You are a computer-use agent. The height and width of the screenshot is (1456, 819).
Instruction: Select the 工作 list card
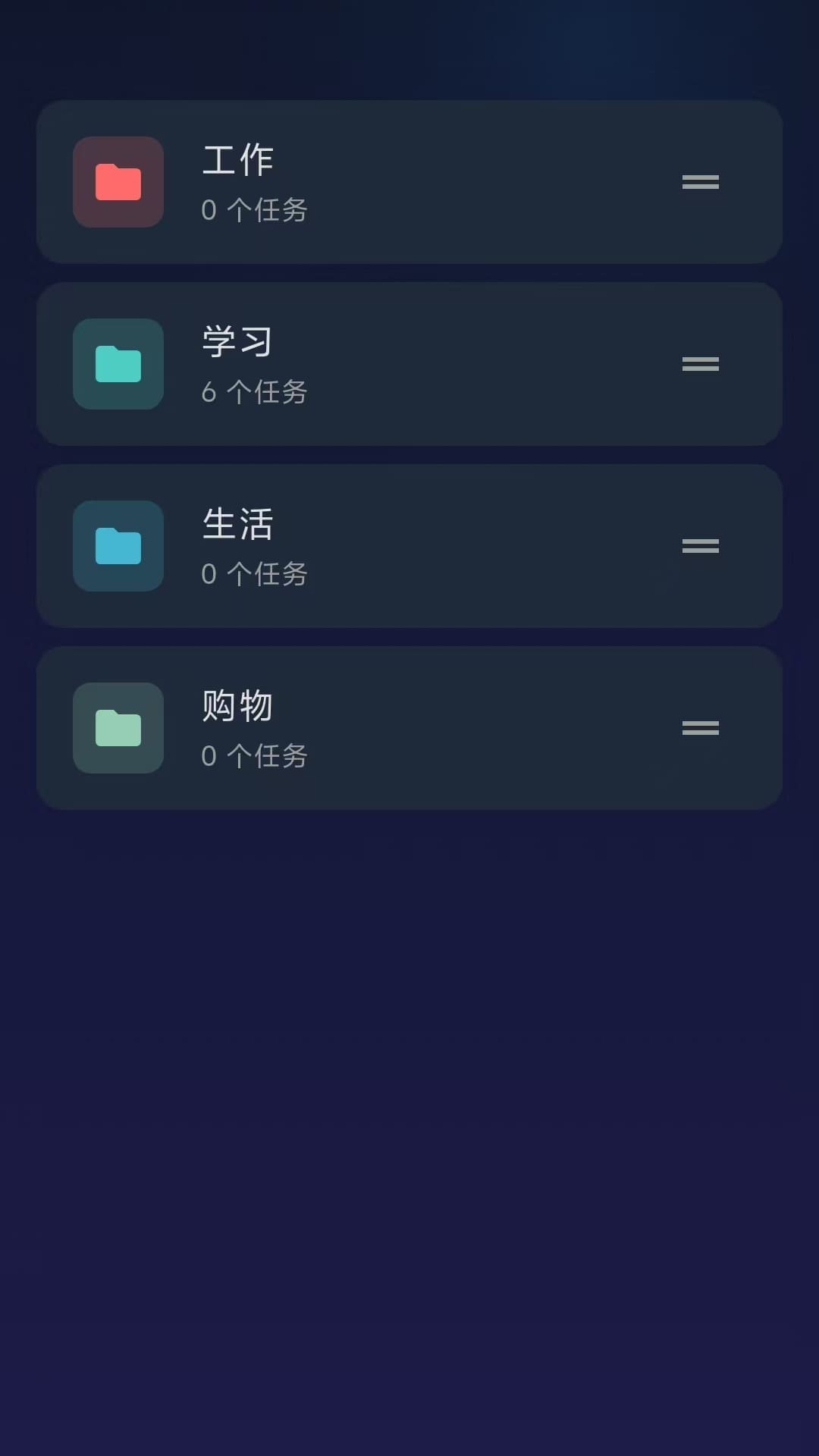tap(409, 182)
